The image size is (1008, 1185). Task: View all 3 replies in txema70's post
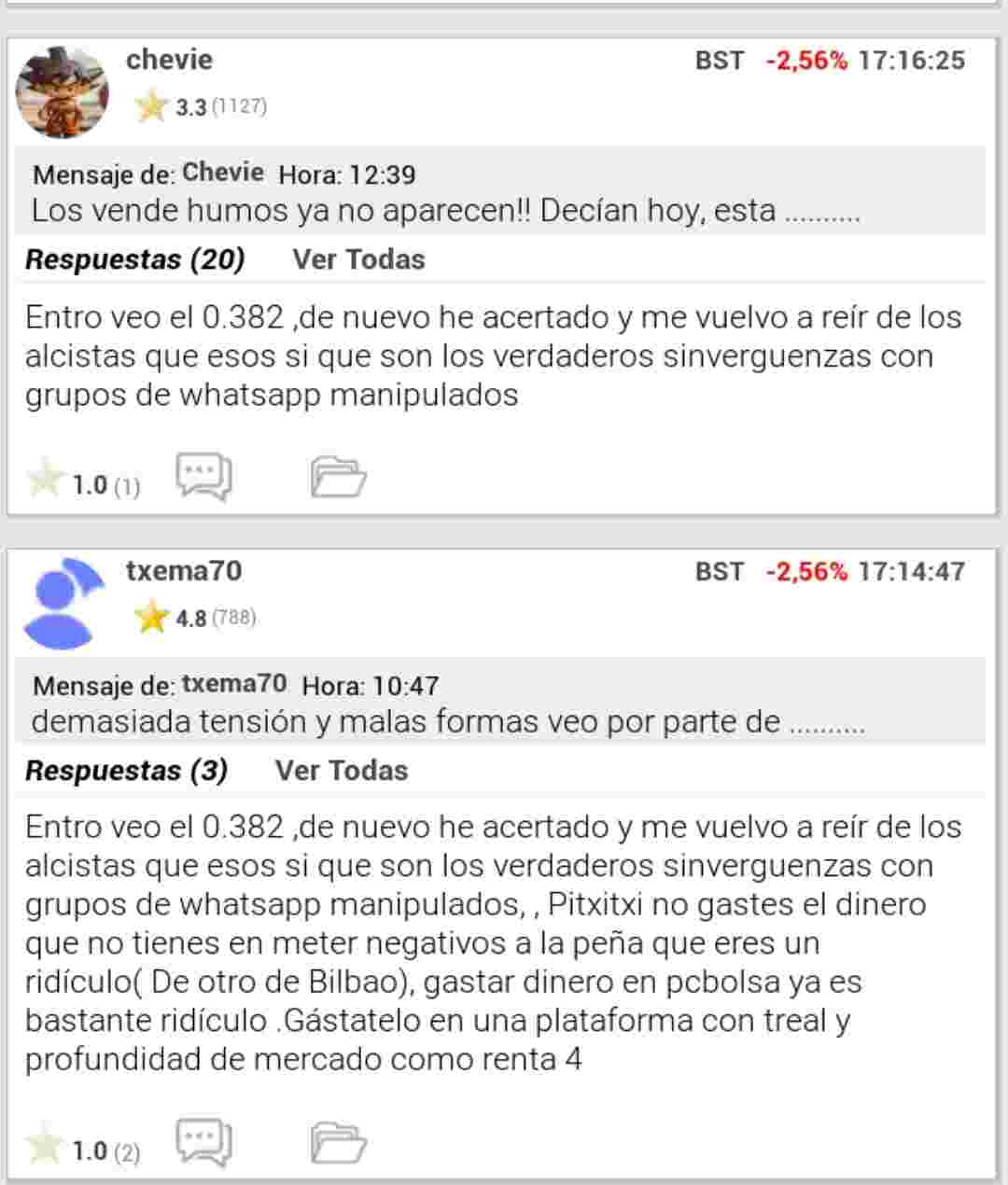(342, 771)
